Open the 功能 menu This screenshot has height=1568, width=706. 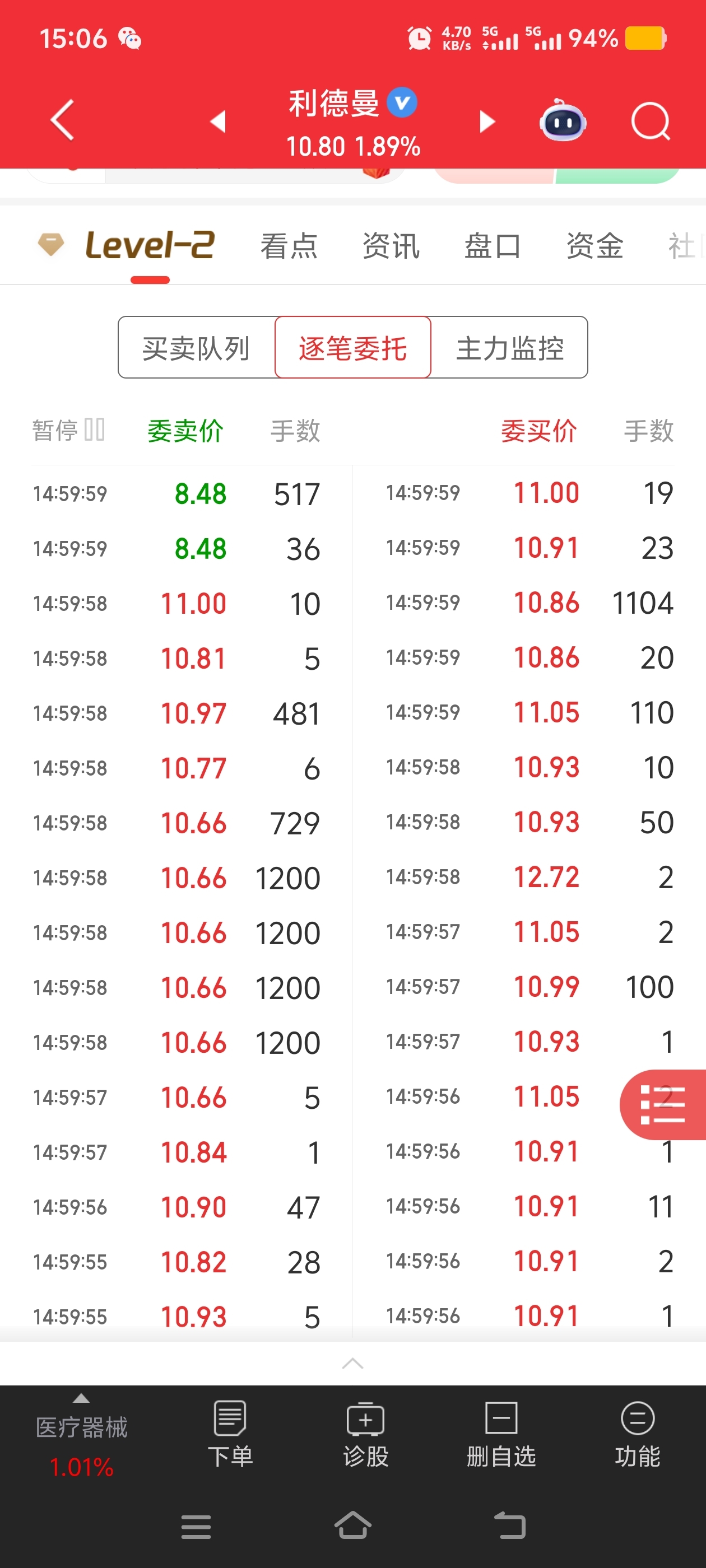tap(637, 1435)
